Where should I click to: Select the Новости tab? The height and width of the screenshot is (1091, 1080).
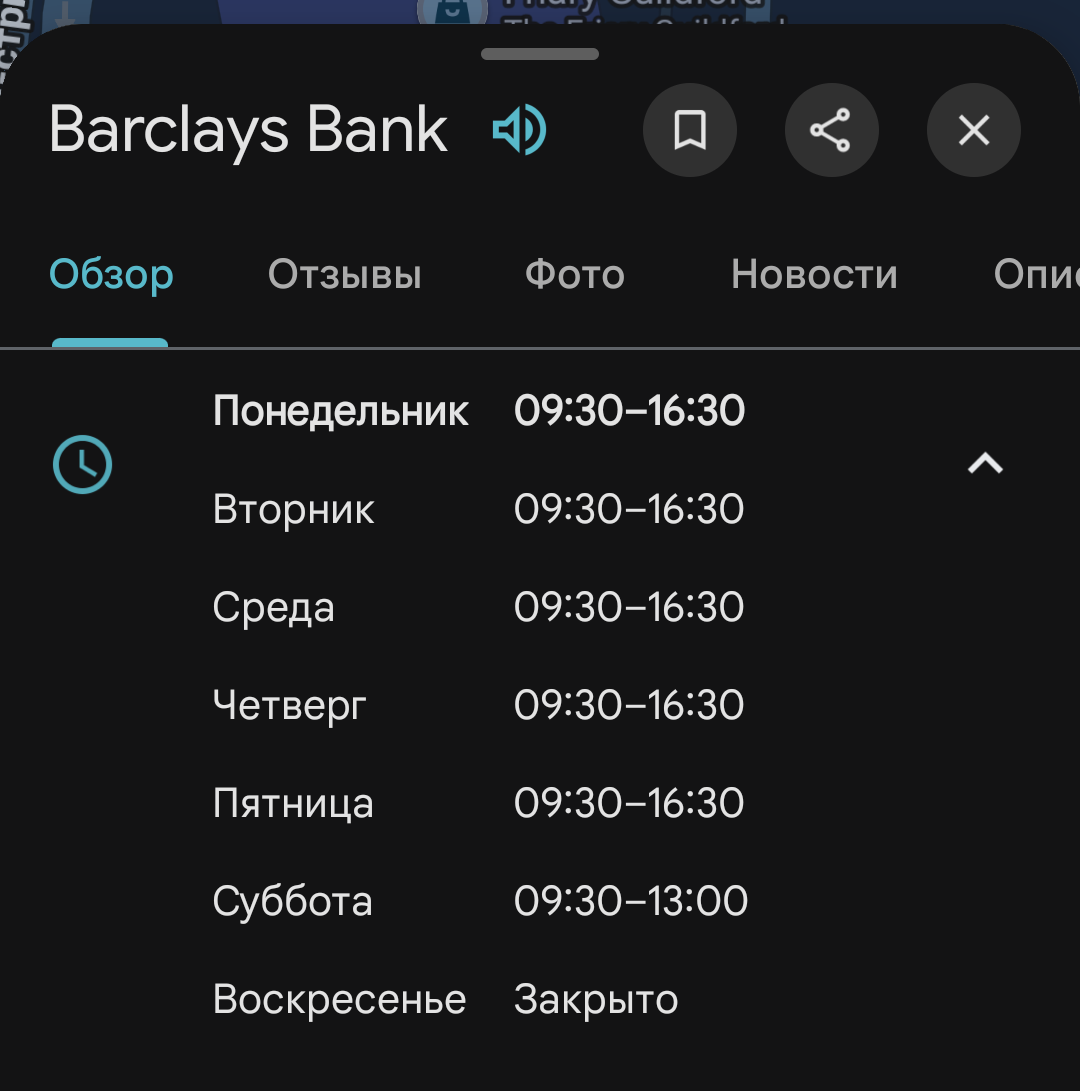coord(814,275)
